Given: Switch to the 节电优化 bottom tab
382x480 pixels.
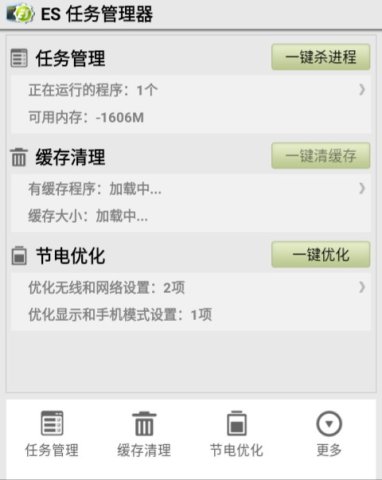Looking at the screenshot, I should (236, 434).
